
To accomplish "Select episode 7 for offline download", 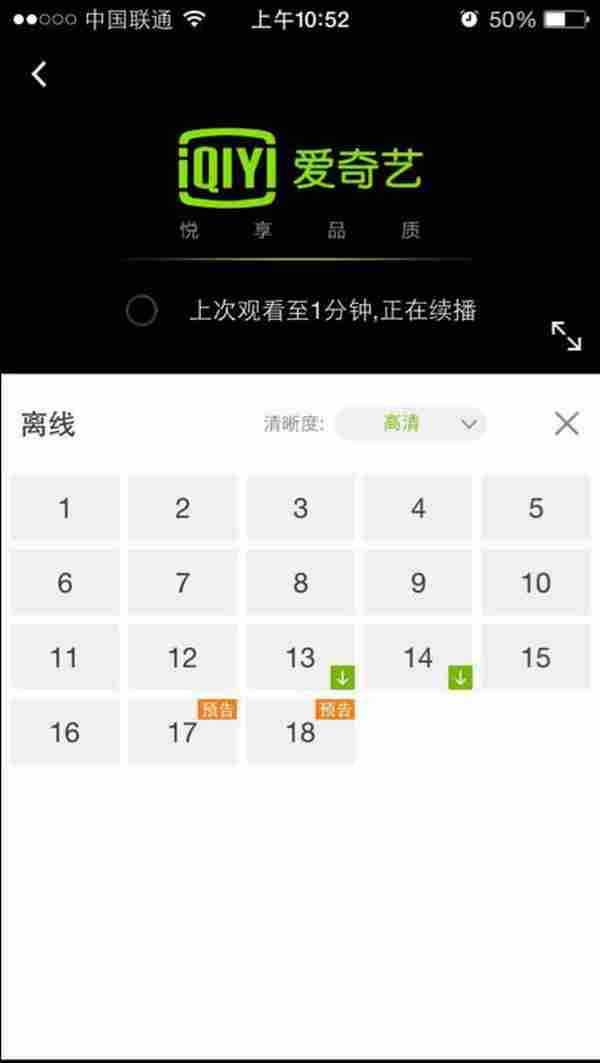I will coord(182,583).
